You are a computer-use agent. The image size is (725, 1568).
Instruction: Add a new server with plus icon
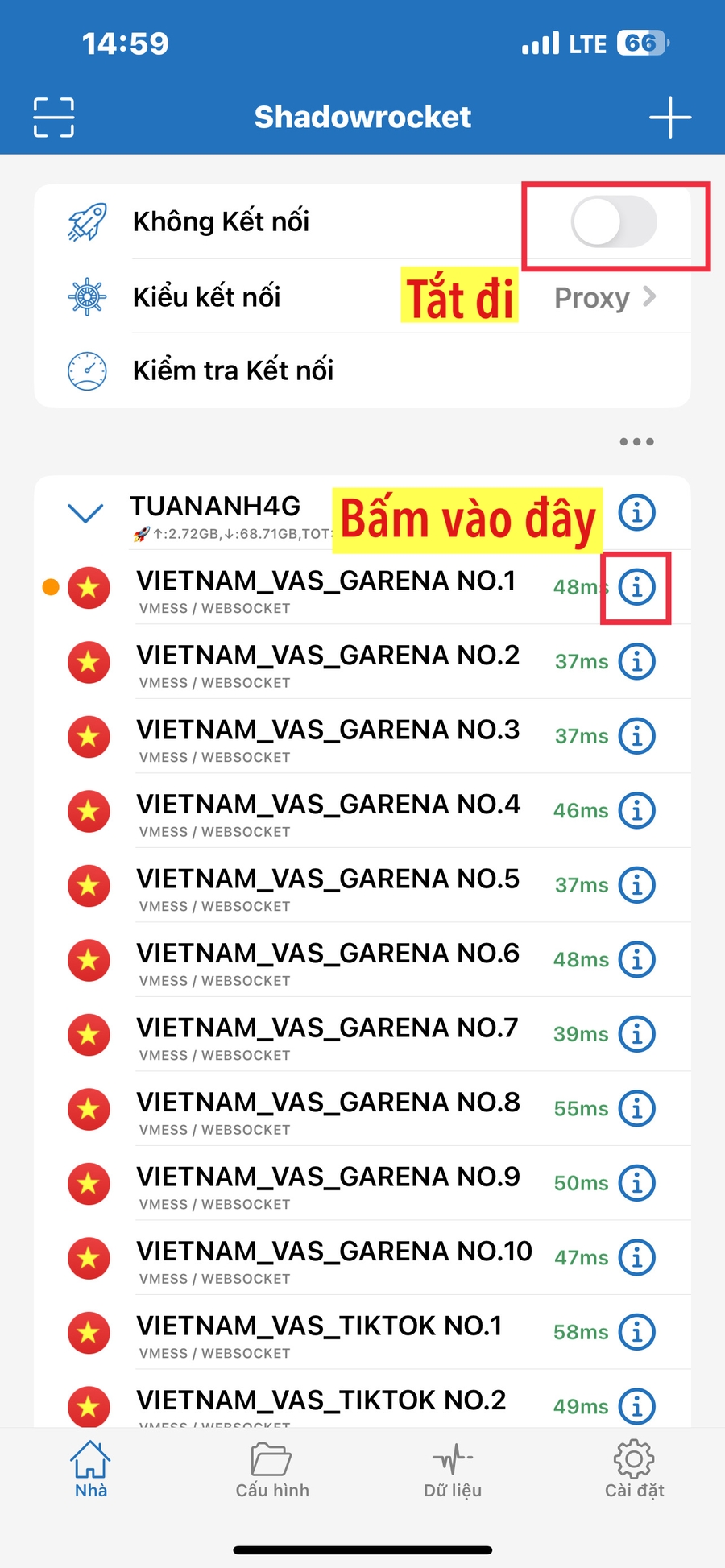(669, 118)
